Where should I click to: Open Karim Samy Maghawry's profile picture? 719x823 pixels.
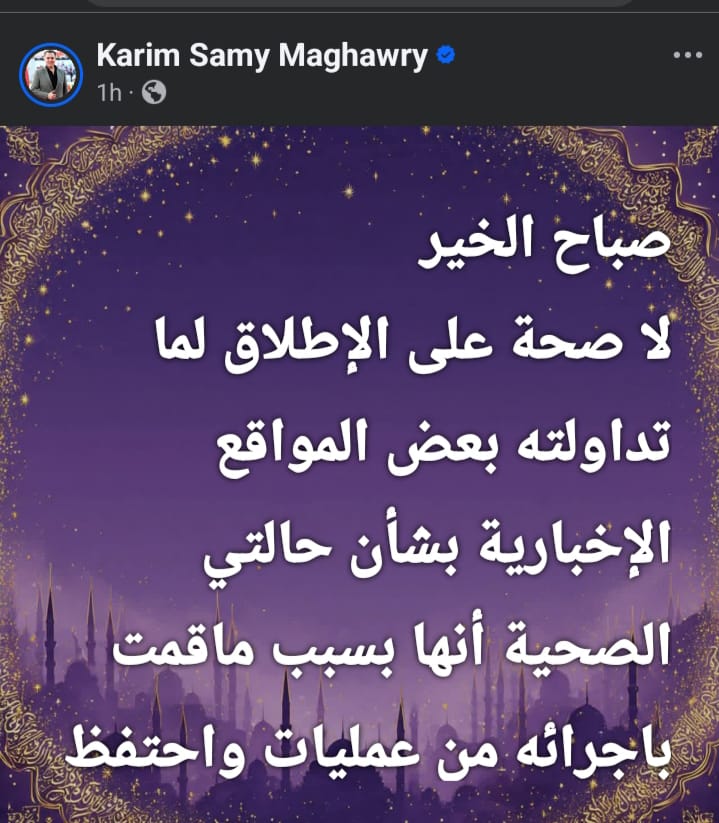[51, 75]
